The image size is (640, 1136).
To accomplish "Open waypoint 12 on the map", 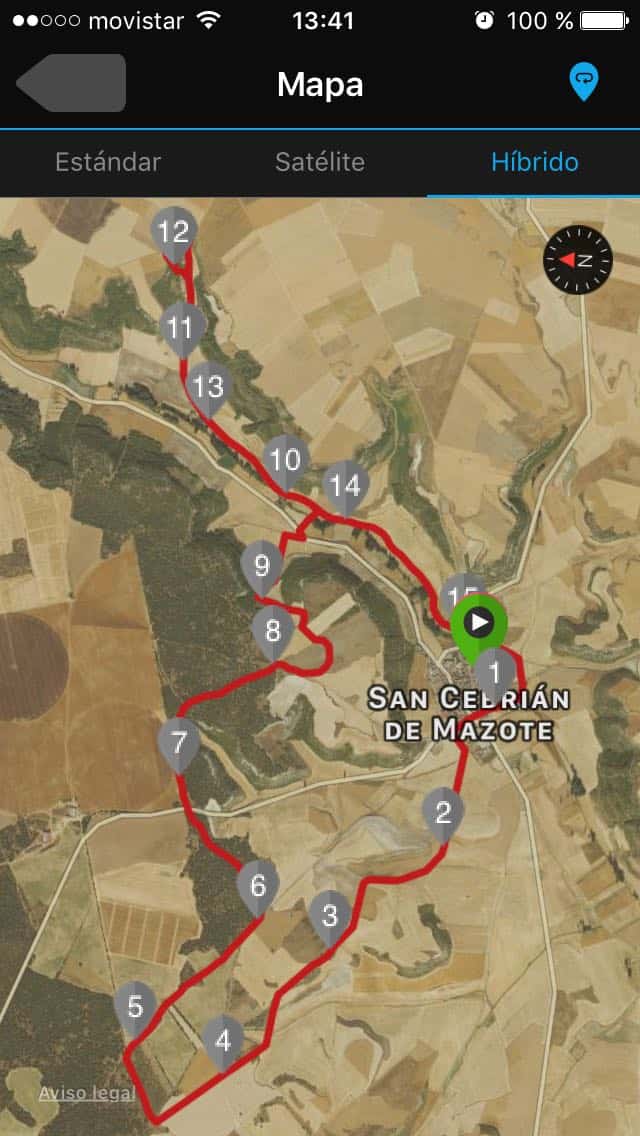I will pyautogui.click(x=174, y=234).
